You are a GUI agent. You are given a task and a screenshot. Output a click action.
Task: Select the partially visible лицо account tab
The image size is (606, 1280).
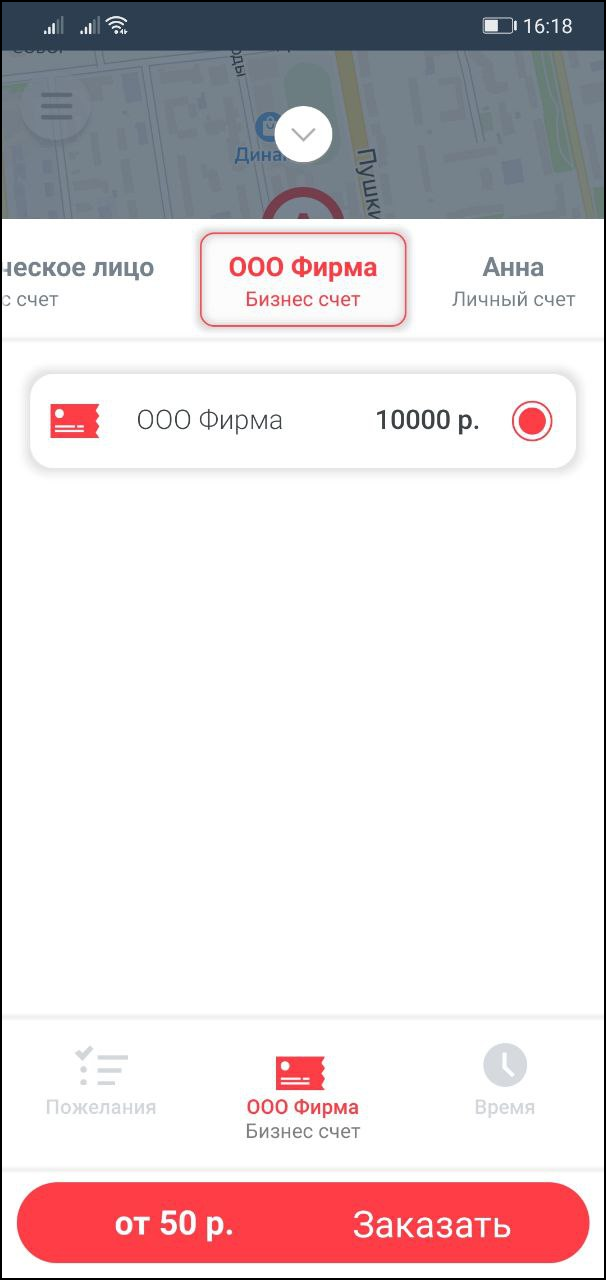(77, 281)
